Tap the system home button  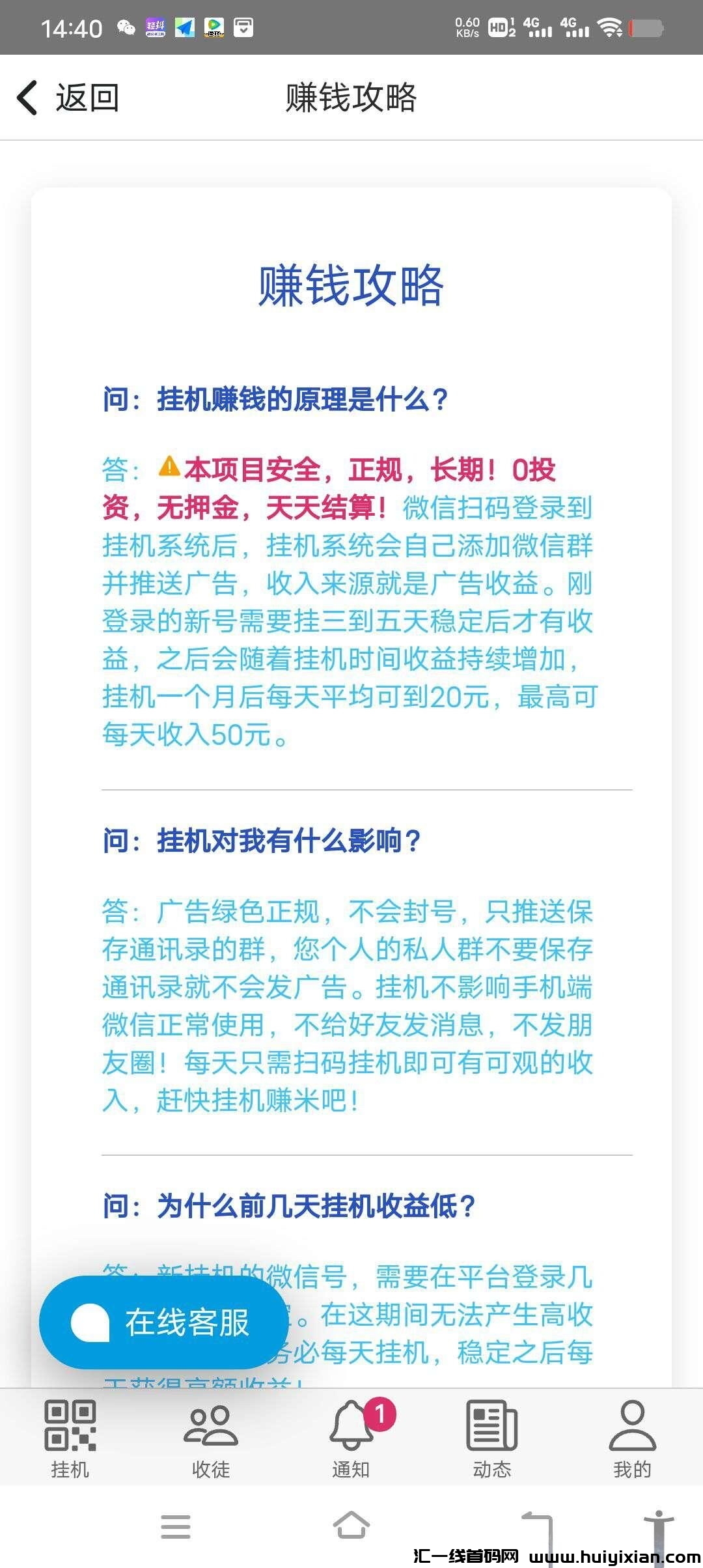(351, 1526)
